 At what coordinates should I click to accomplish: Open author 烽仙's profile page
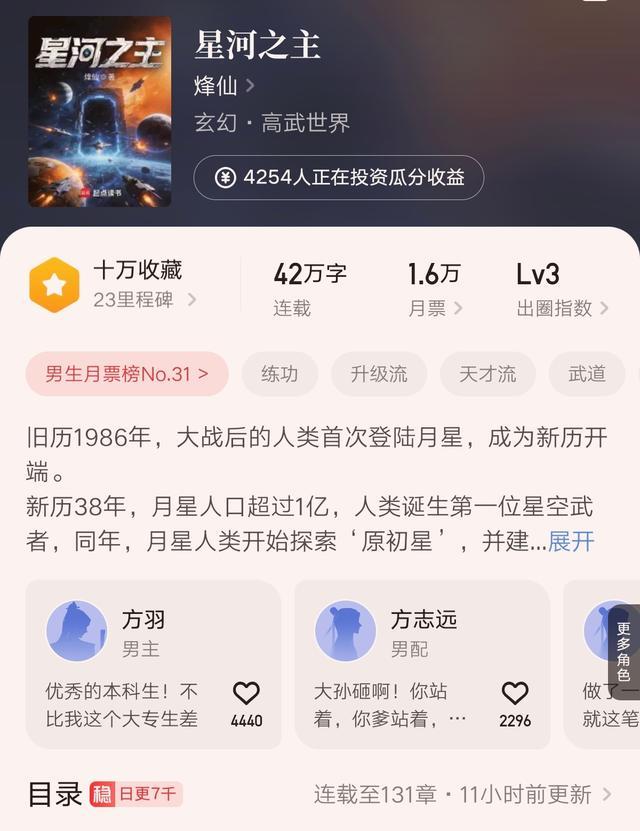[x=223, y=85]
